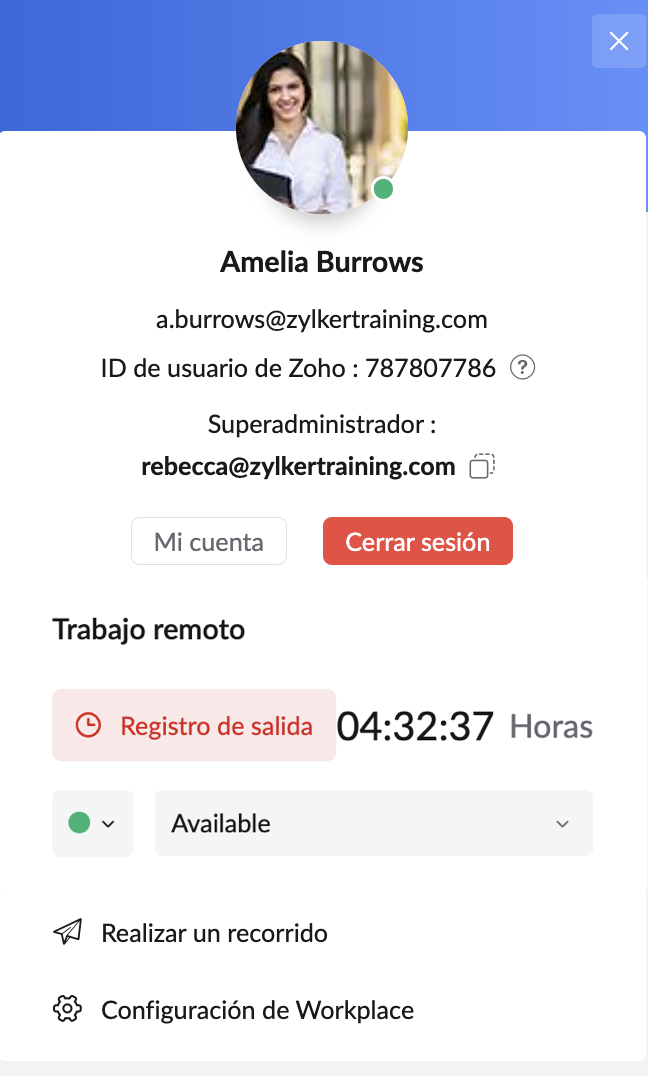
Task: Start Realizar un recorrido tour
Action: tap(213, 933)
